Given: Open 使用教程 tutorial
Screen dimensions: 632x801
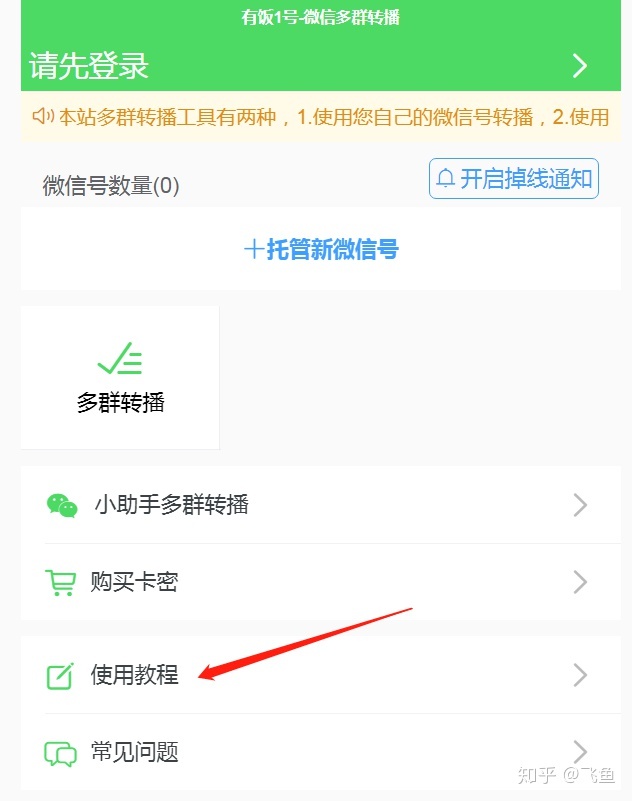Looking at the screenshot, I should 320,675.
